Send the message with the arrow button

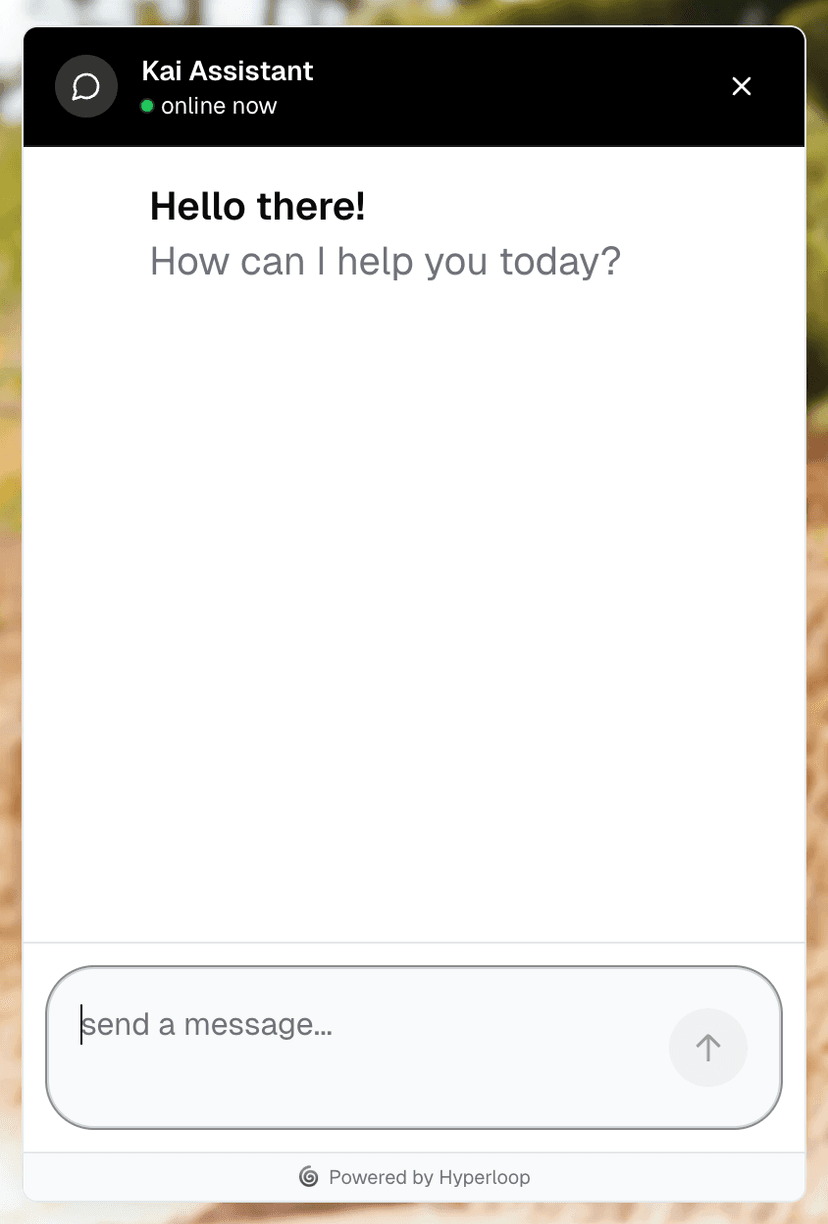coord(708,1047)
